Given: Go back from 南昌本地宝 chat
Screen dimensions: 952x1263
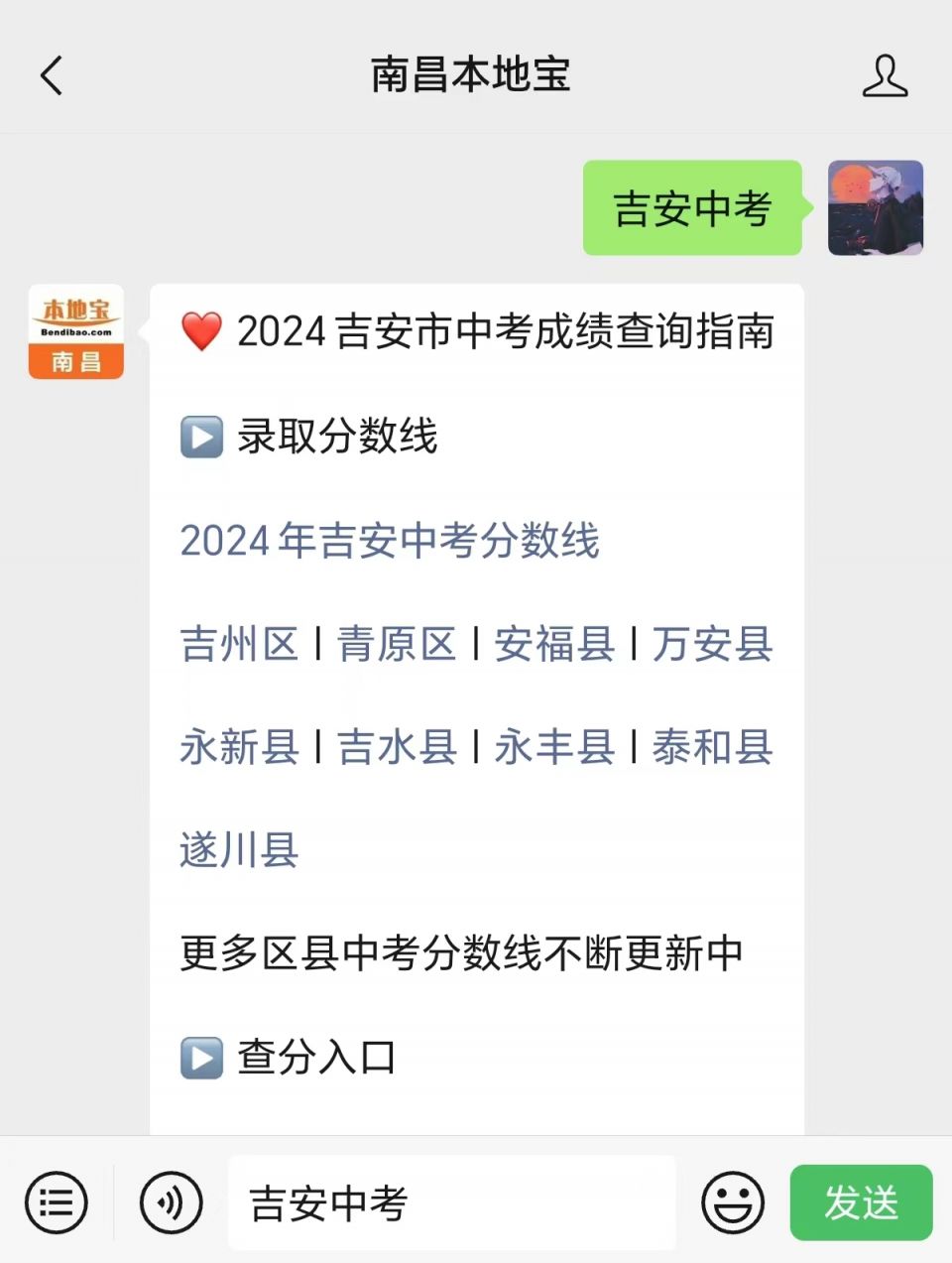Looking at the screenshot, I should (52, 75).
